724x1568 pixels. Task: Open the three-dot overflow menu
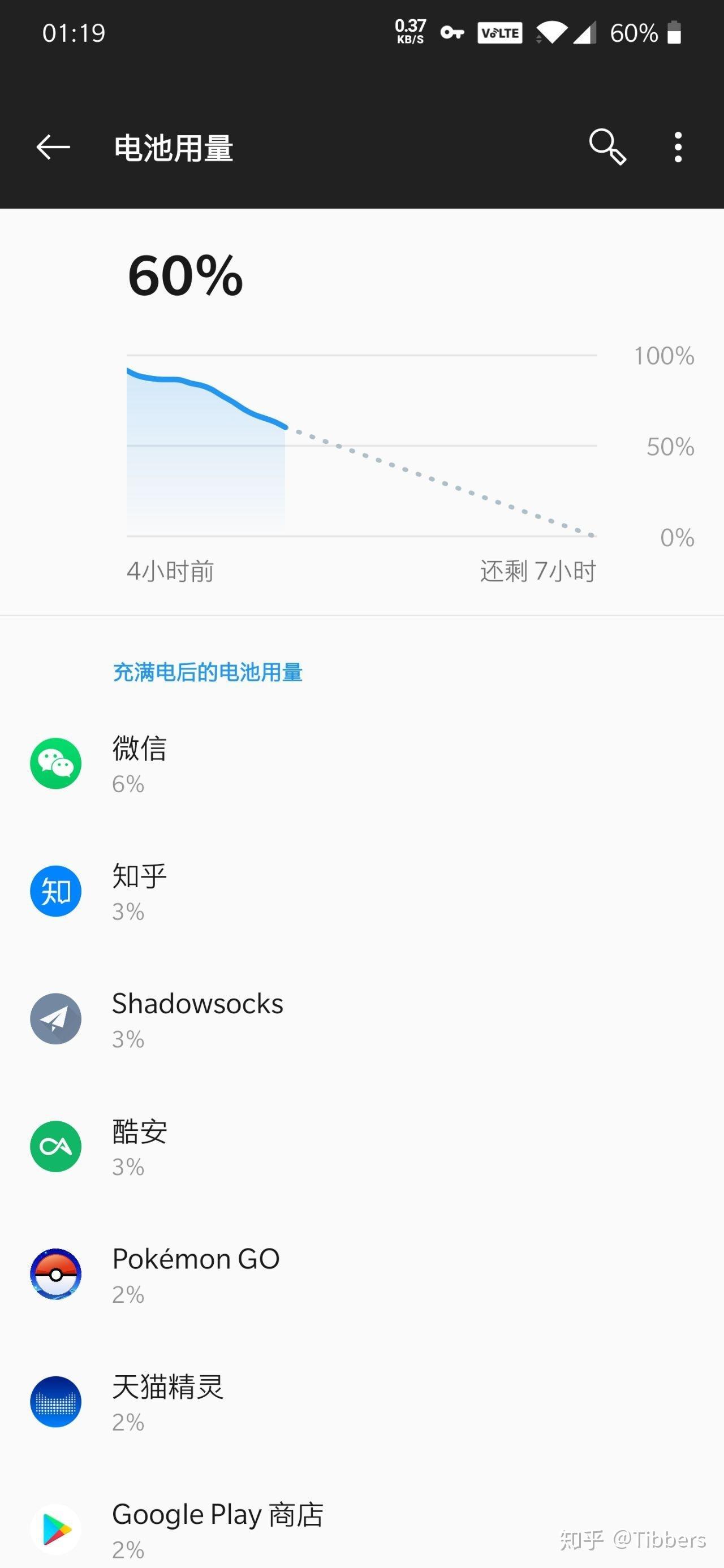(678, 148)
